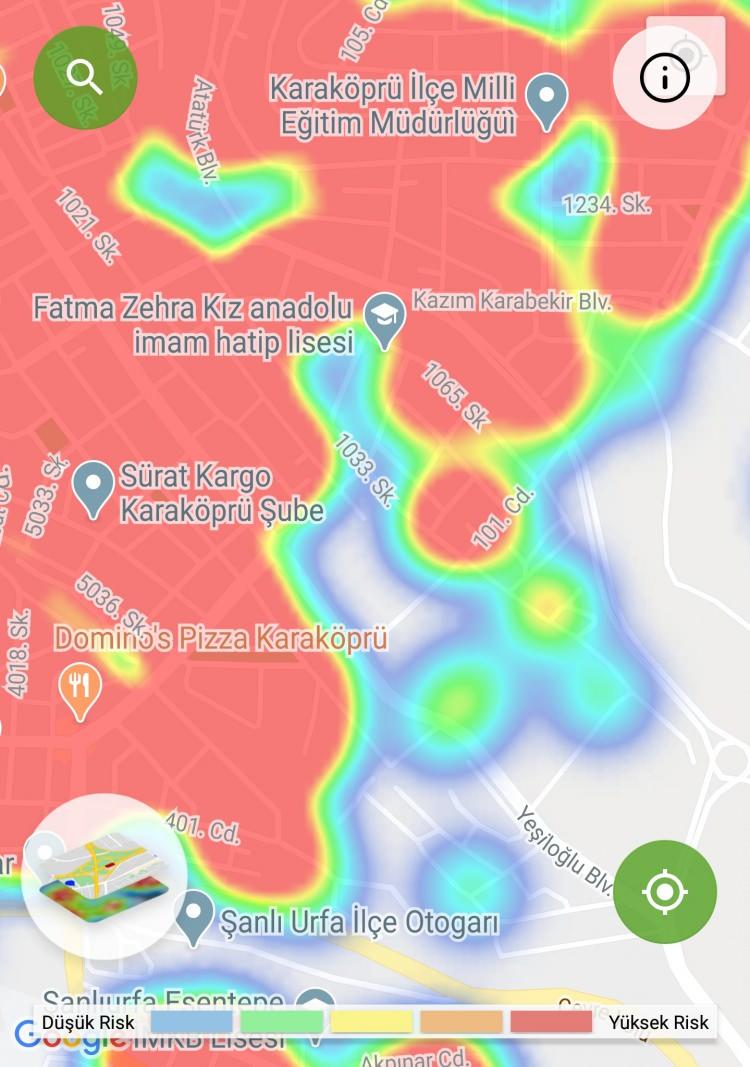Open the Şanlı Urfa İlçe Otogarı marker
Image resolution: width=750 pixels, height=1067 pixels.
coord(194,917)
